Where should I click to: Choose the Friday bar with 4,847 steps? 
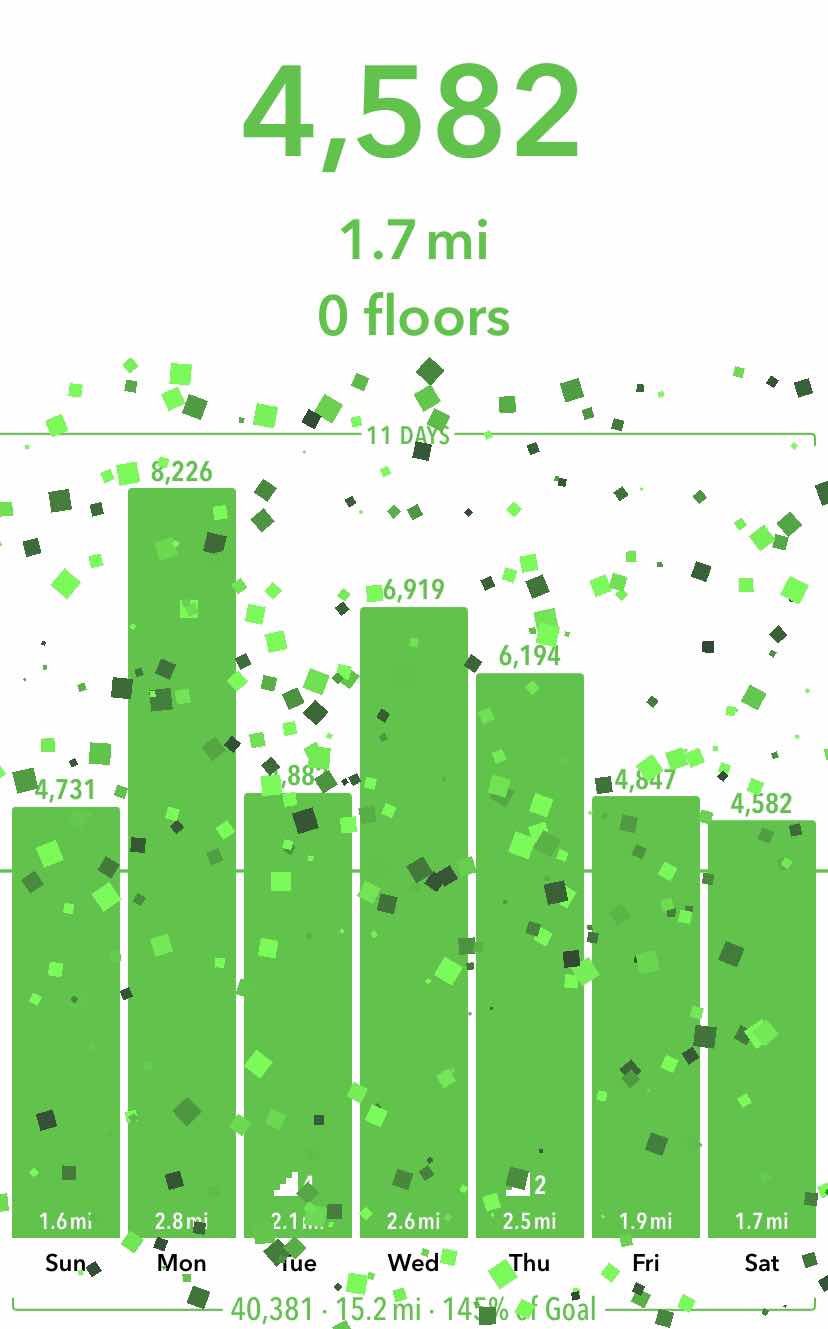tap(646, 1015)
